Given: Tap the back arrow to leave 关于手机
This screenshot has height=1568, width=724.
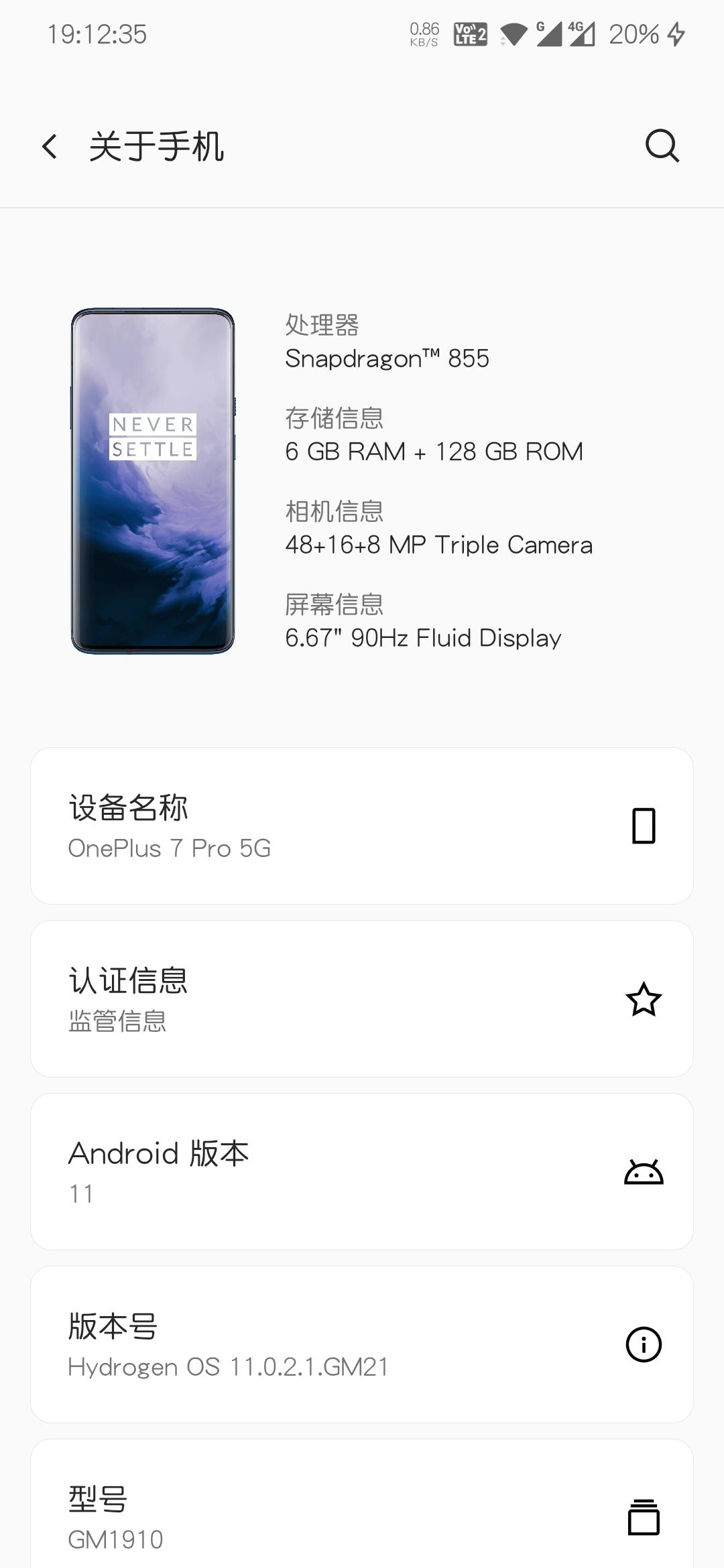Looking at the screenshot, I should point(50,146).
